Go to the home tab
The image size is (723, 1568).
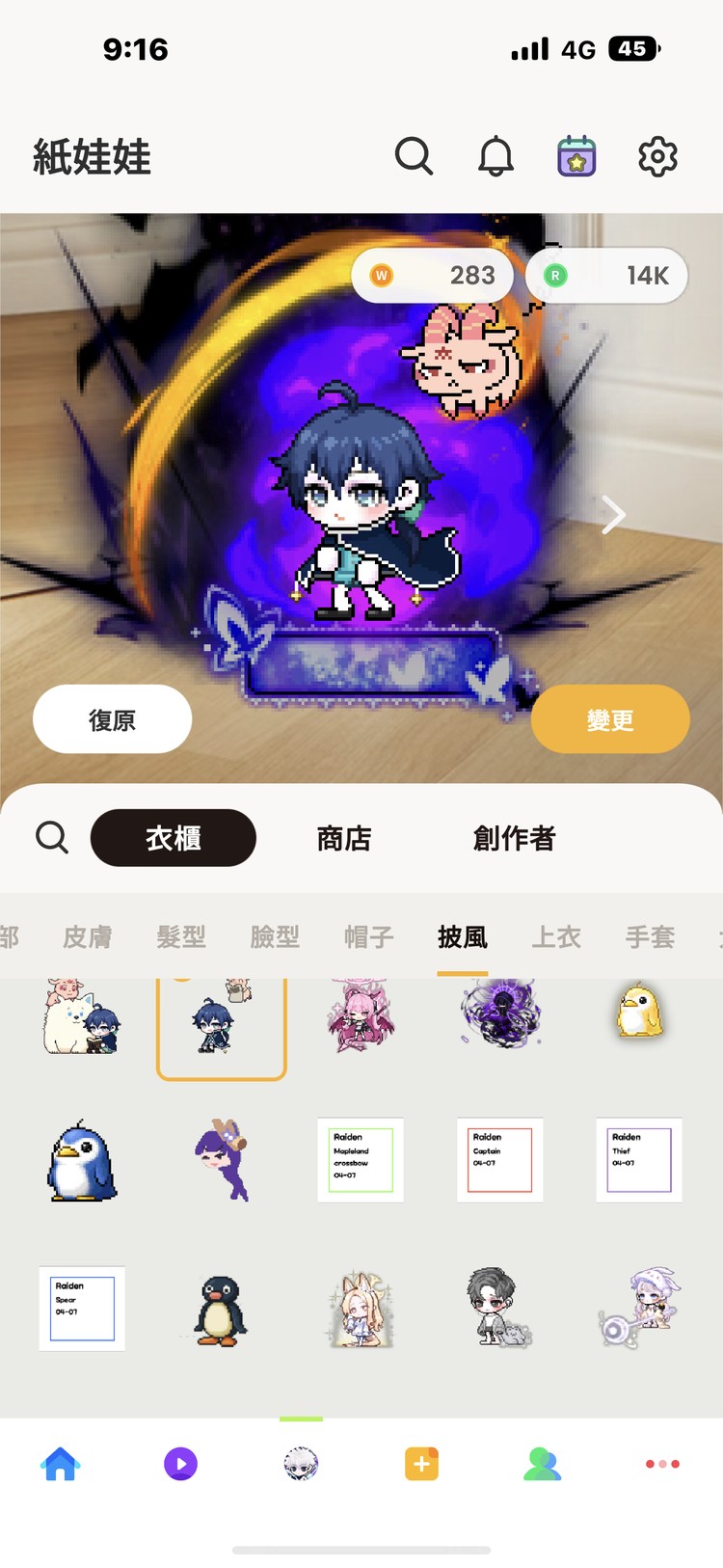[60, 1464]
